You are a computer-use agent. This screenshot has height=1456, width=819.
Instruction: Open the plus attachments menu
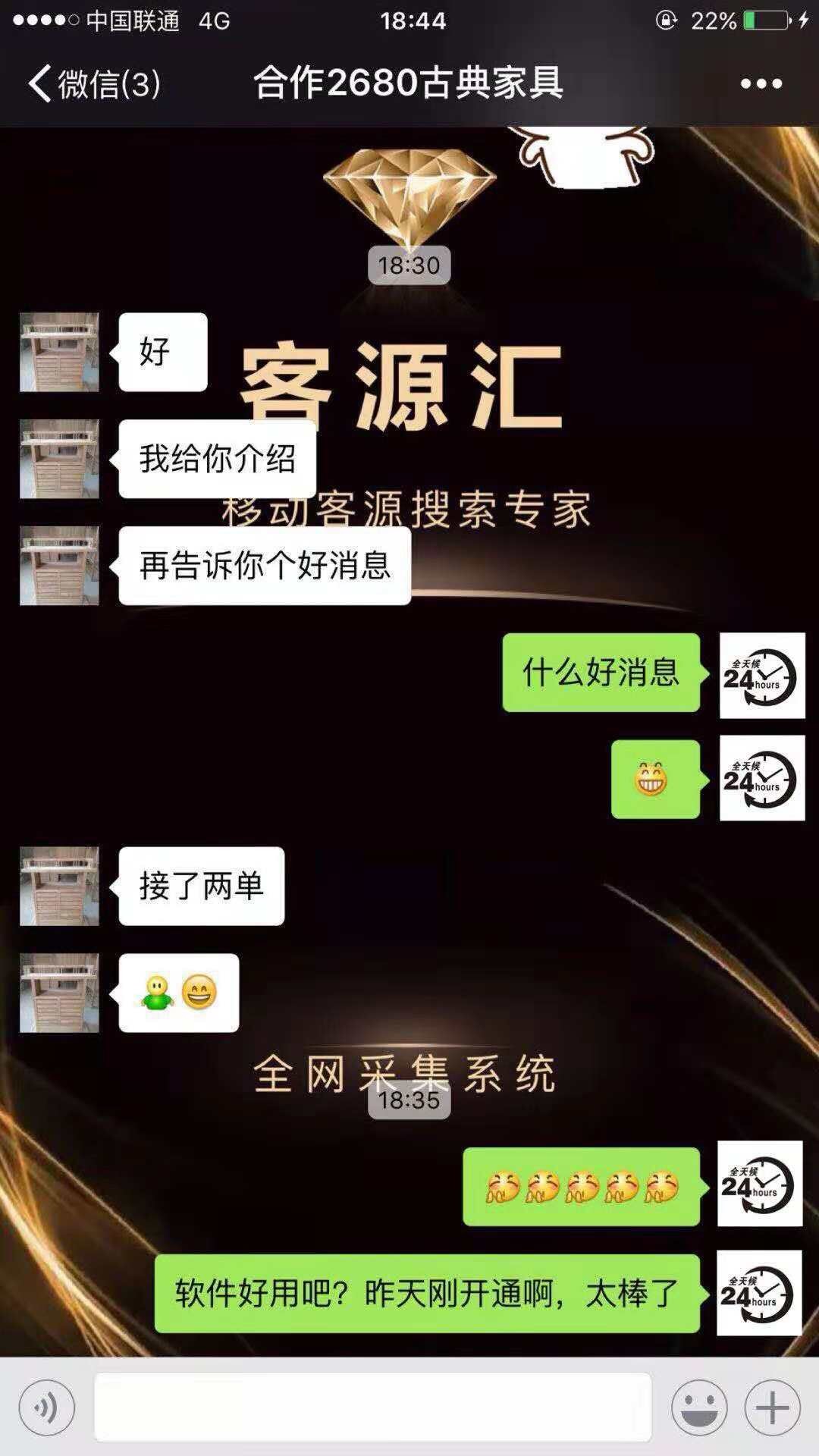tap(772, 1407)
